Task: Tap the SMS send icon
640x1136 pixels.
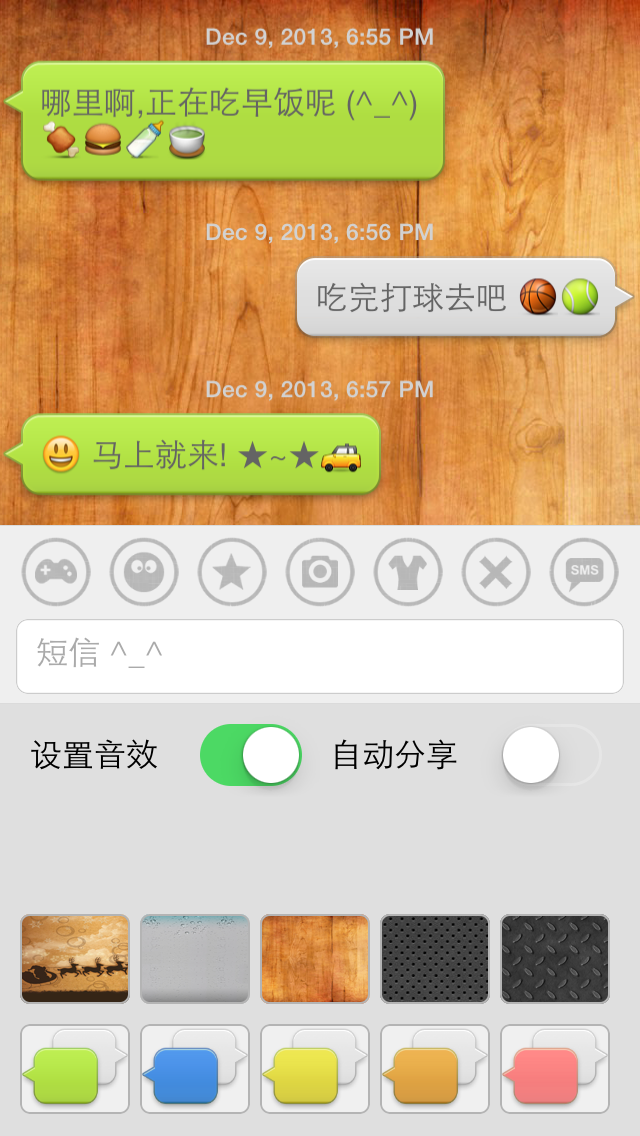Action: [x=584, y=572]
